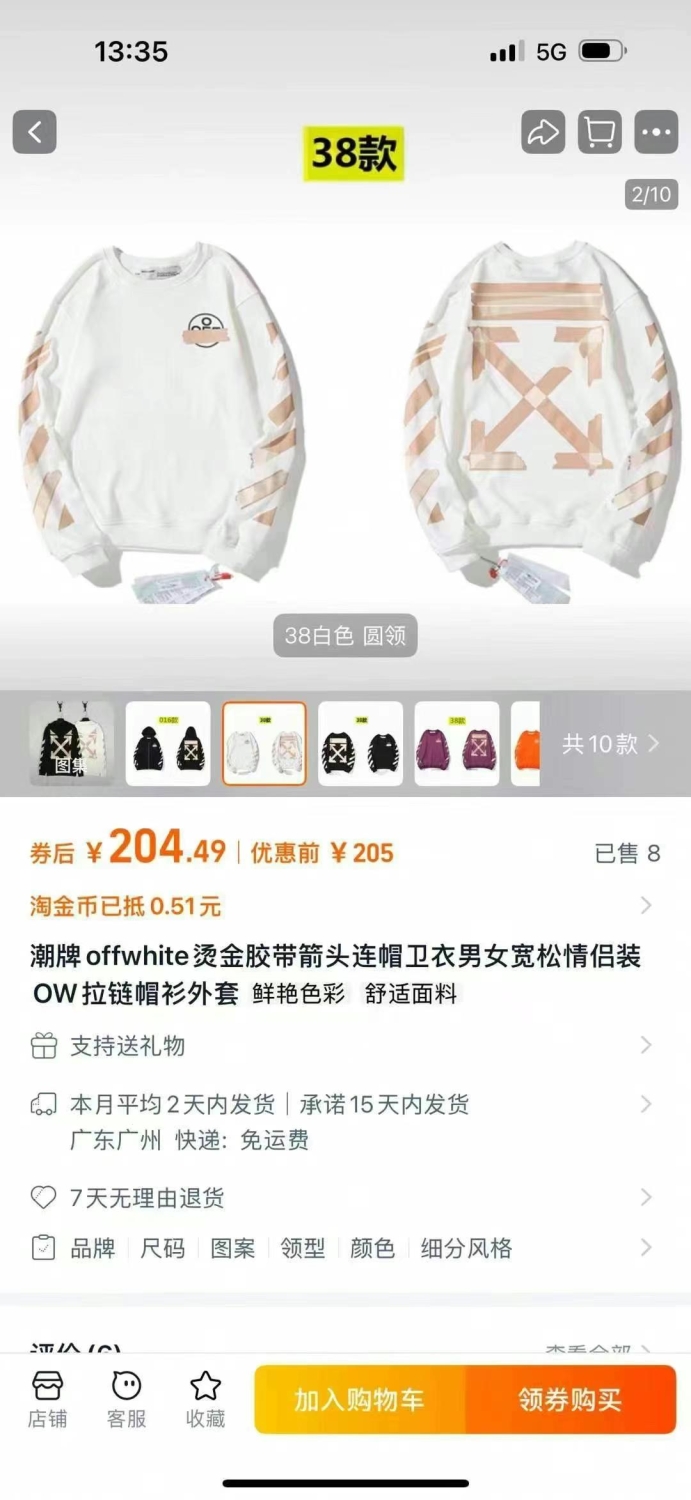
Task: Go back using the top-left arrow
Action: click(35, 132)
